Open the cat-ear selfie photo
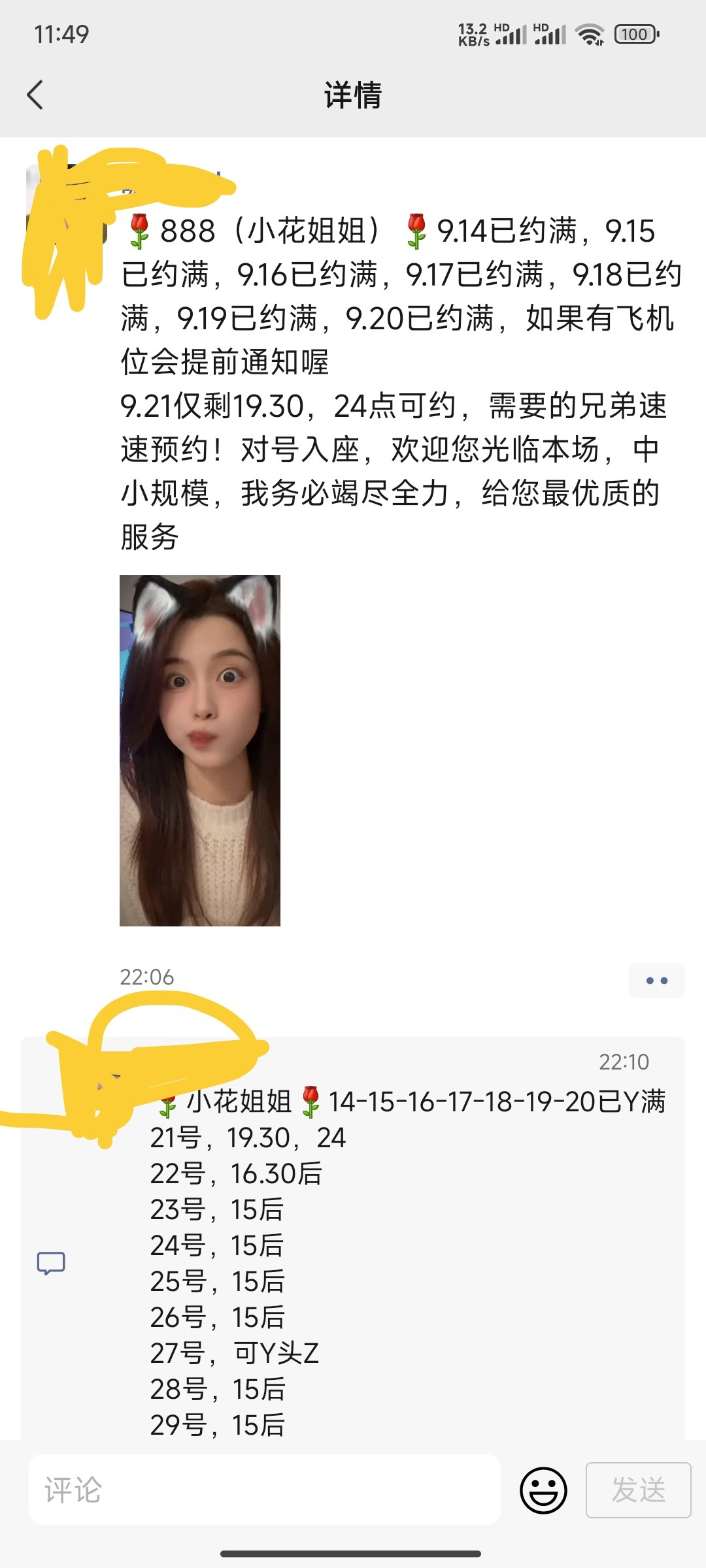The width and height of the screenshot is (706, 1568). [200, 750]
